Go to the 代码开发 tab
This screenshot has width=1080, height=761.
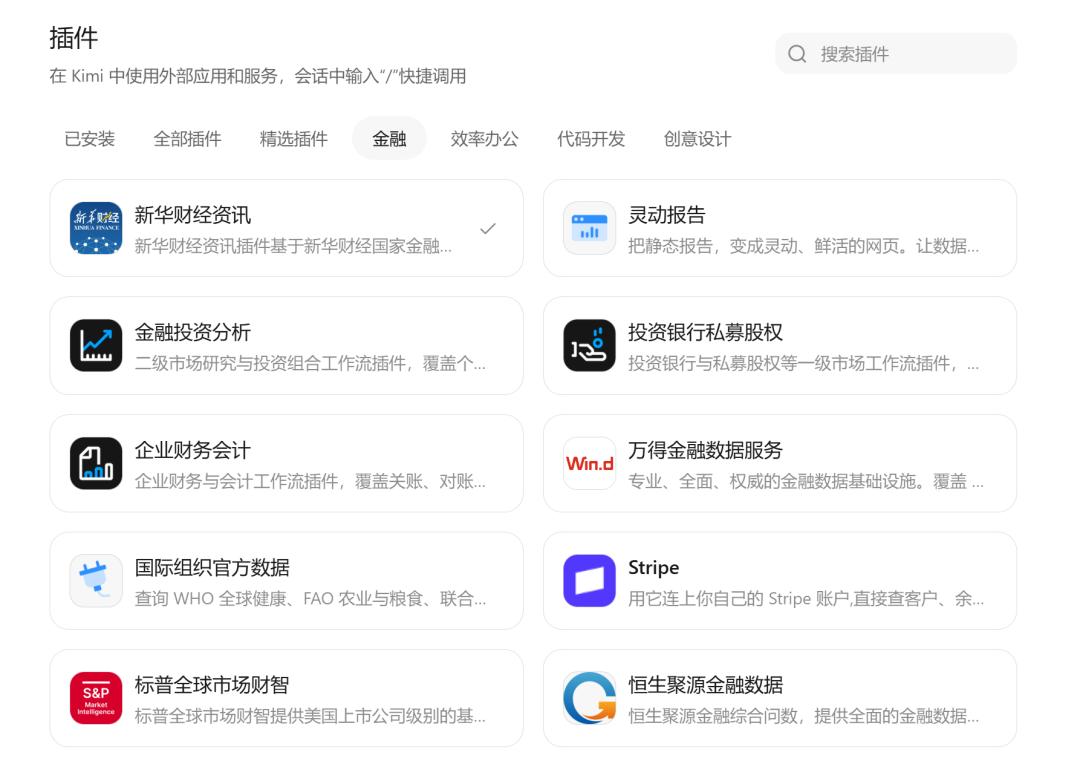(591, 139)
